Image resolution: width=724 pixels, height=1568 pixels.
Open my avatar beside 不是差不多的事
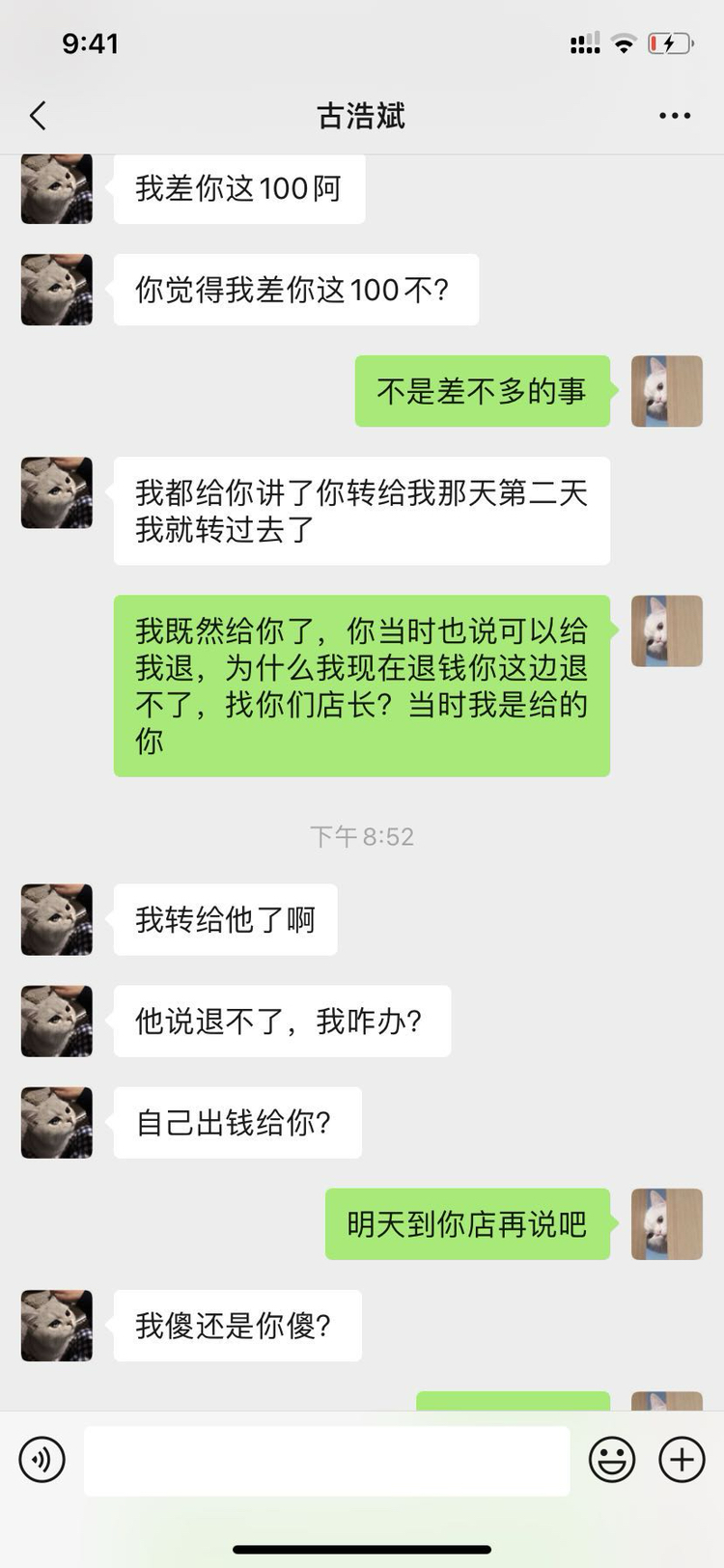(x=666, y=391)
